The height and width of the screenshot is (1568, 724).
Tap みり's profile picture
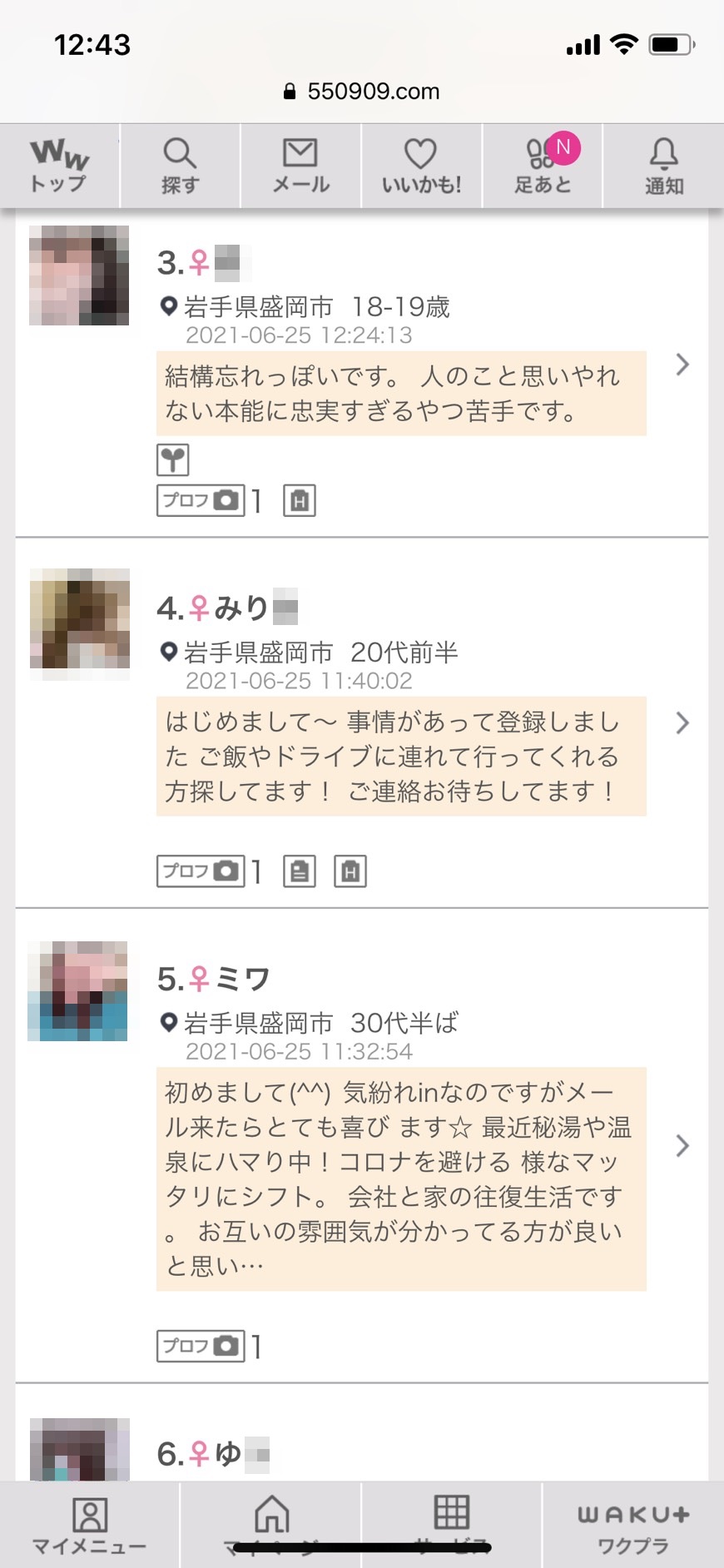[x=80, y=619]
